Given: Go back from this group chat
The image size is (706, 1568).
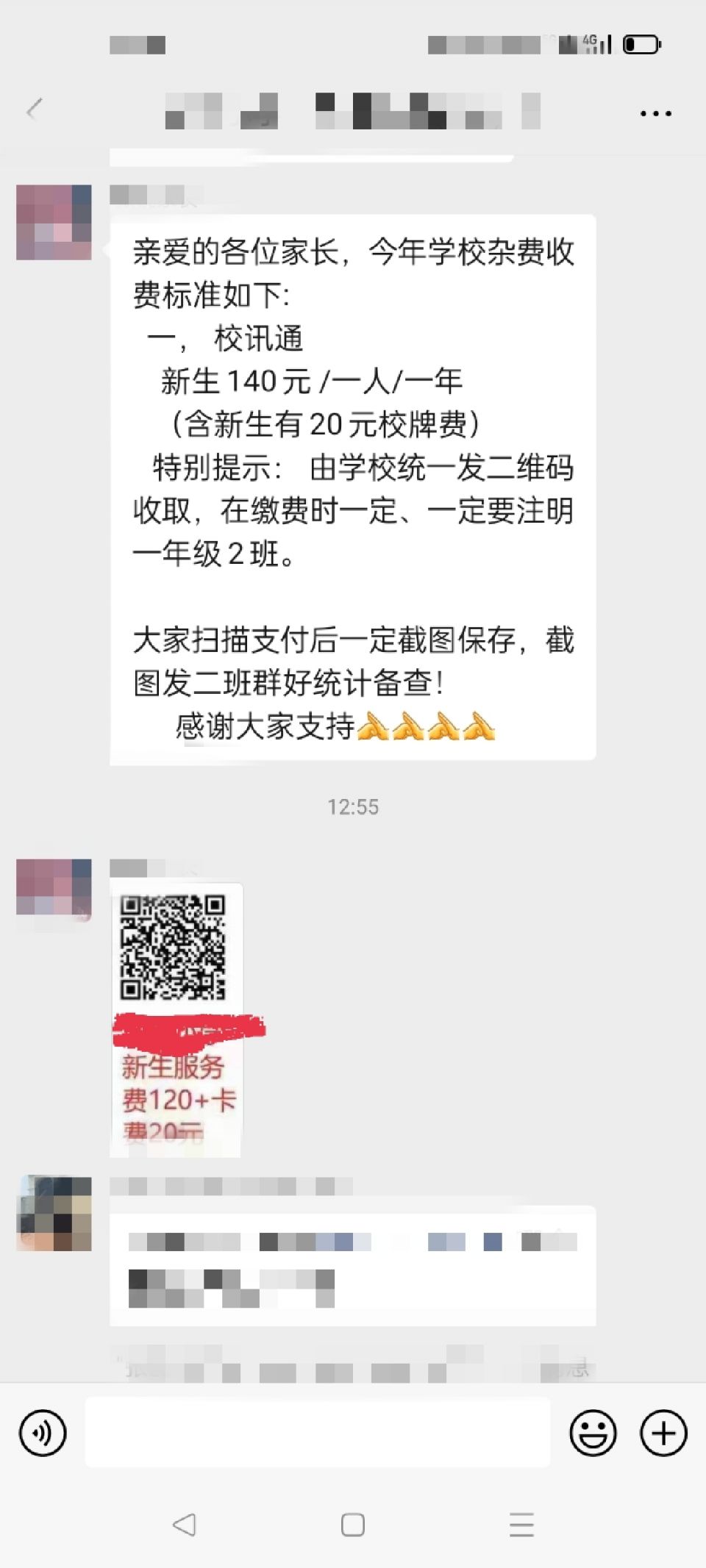Looking at the screenshot, I should coord(34,110).
